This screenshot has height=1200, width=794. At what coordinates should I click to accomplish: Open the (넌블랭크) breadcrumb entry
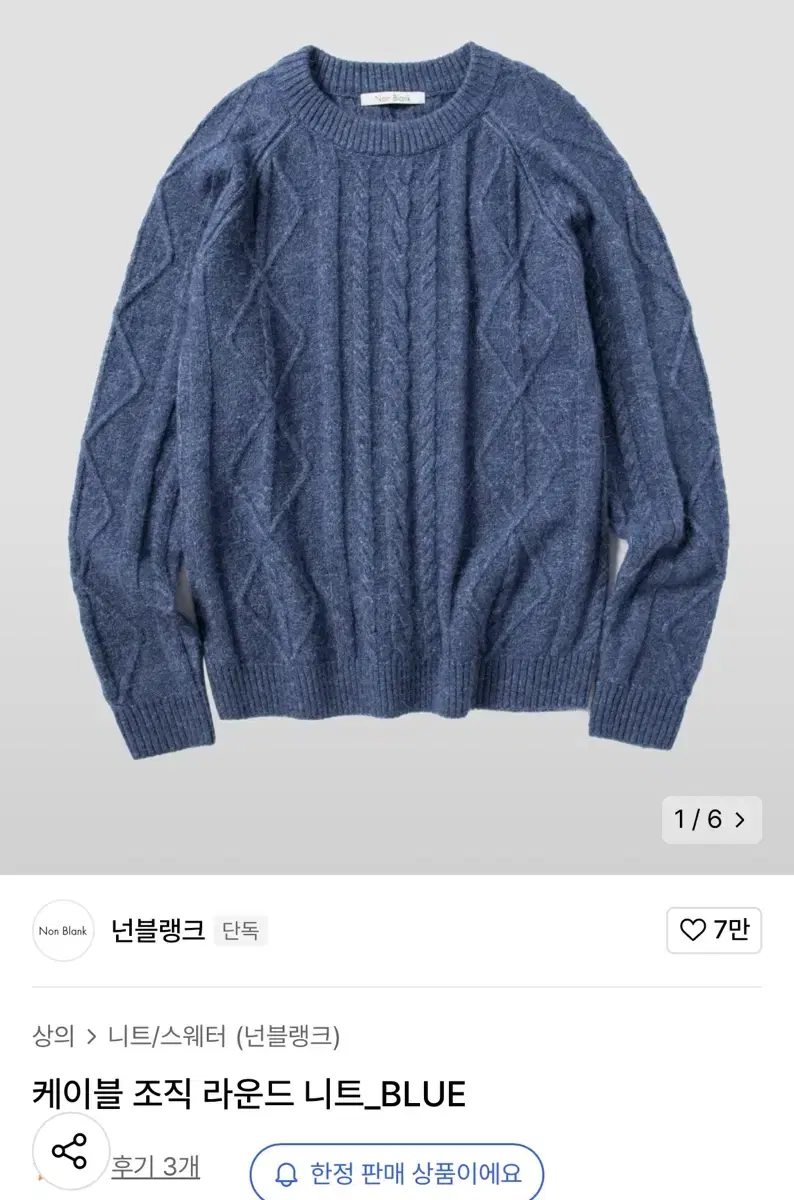tap(290, 1037)
